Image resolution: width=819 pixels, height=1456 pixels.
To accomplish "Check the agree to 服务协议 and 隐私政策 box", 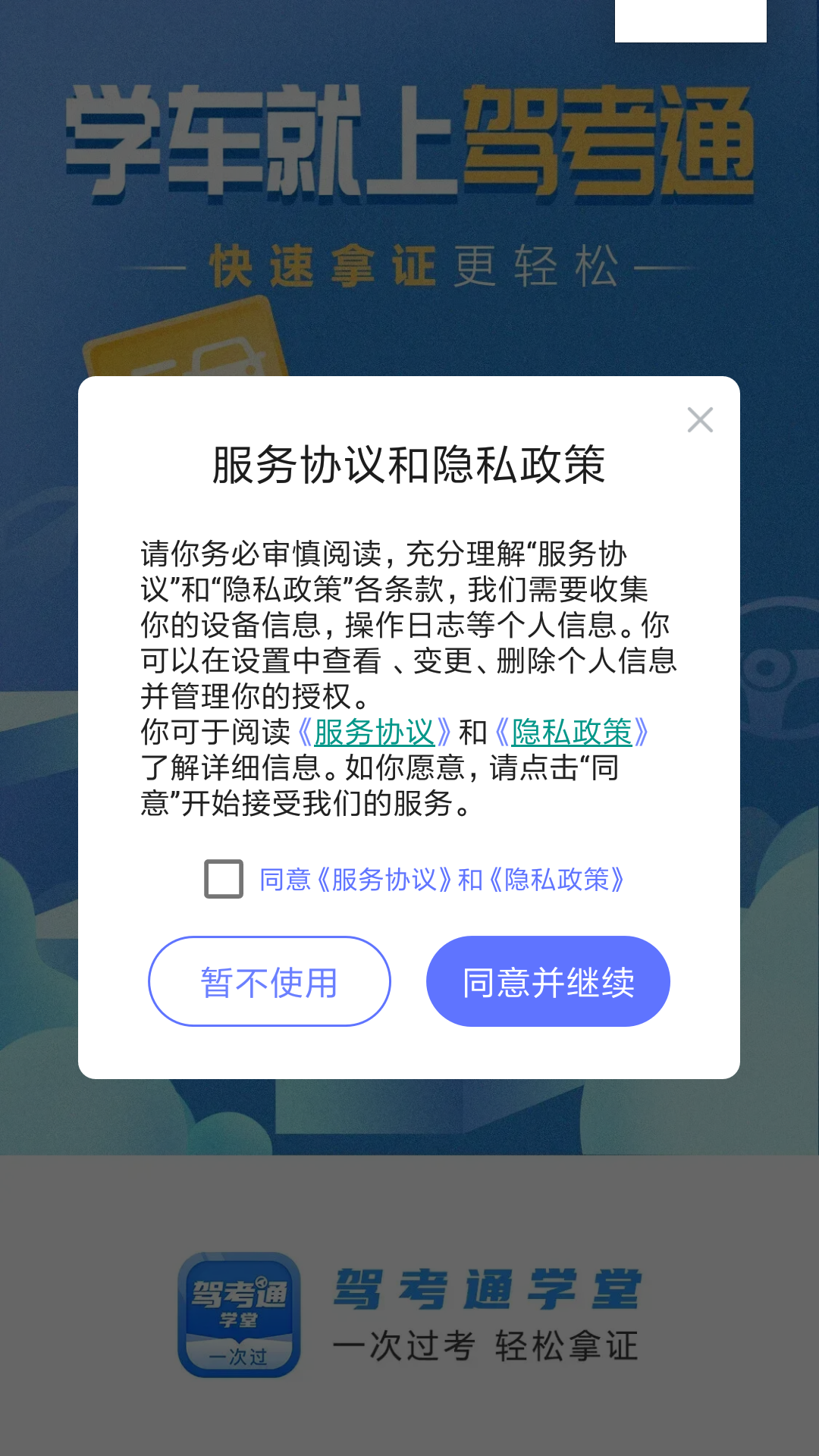I will click(x=224, y=879).
